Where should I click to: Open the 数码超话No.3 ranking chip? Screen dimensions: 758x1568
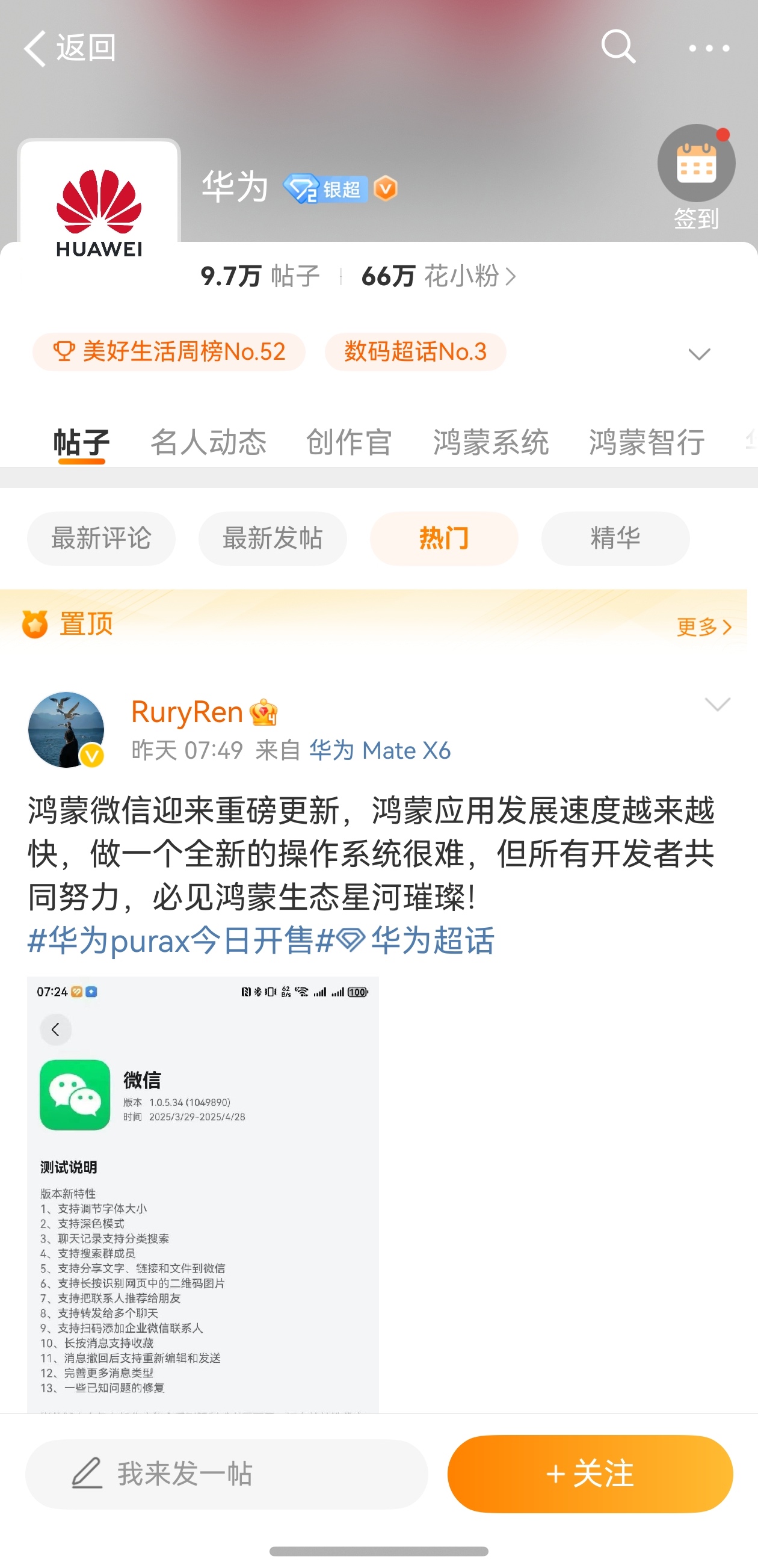point(415,352)
